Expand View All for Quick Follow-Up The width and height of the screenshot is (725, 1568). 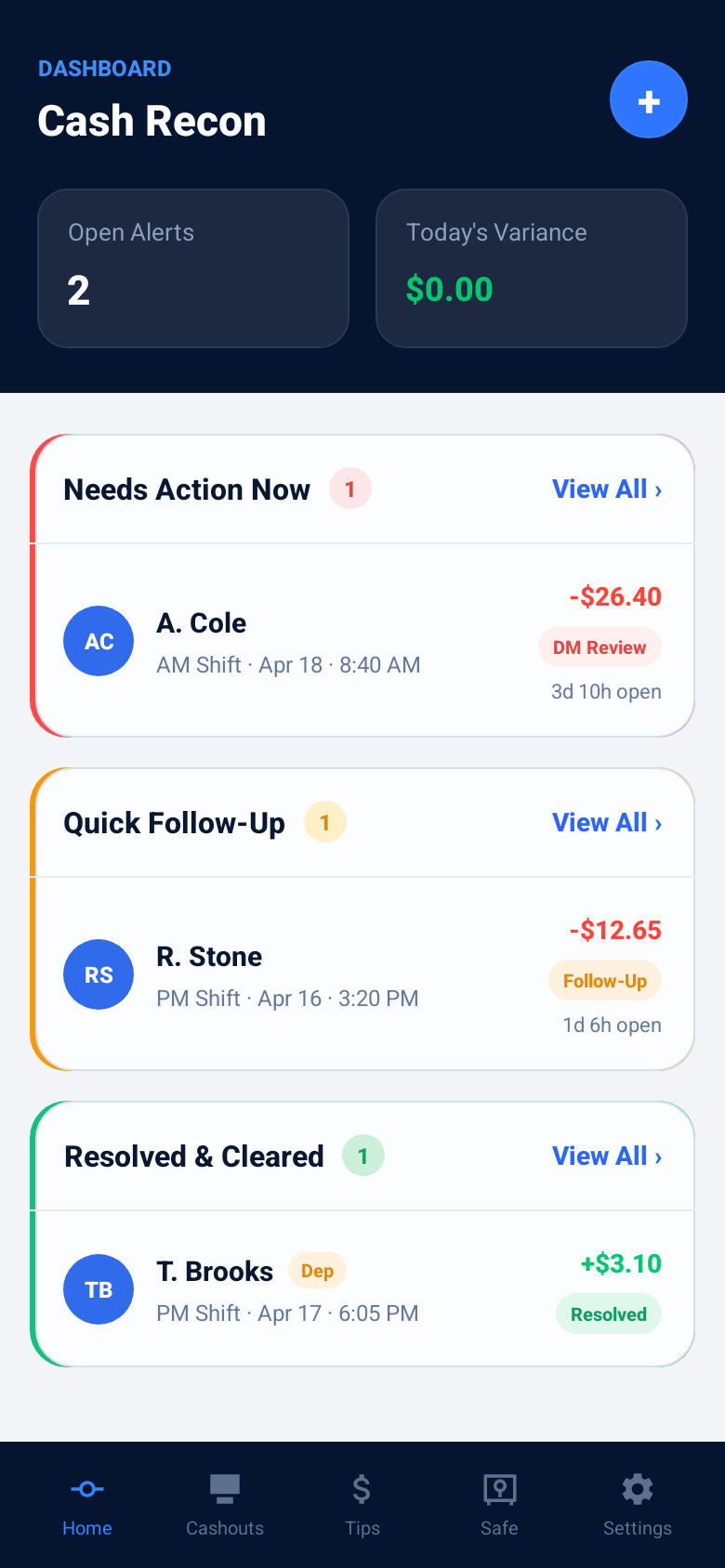pos(607,822)
